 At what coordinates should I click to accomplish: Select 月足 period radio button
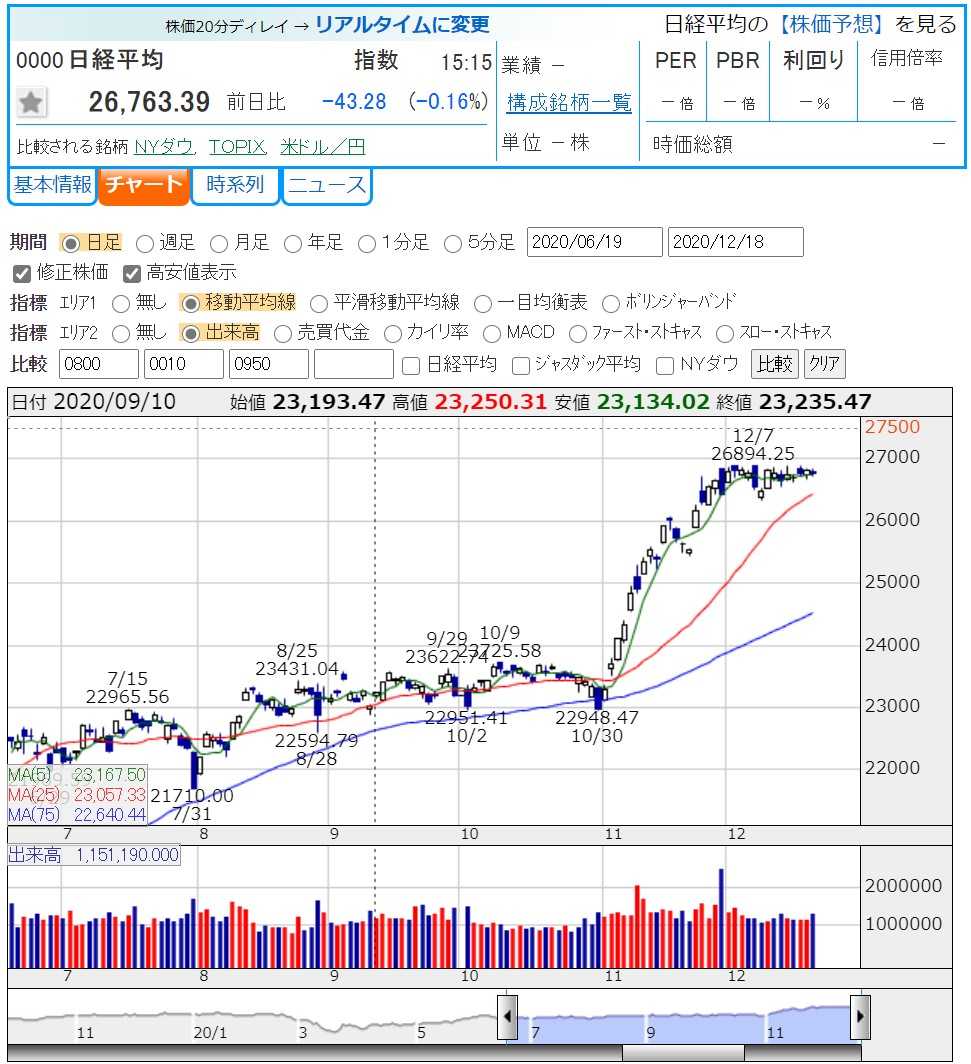tap(218, 243)
